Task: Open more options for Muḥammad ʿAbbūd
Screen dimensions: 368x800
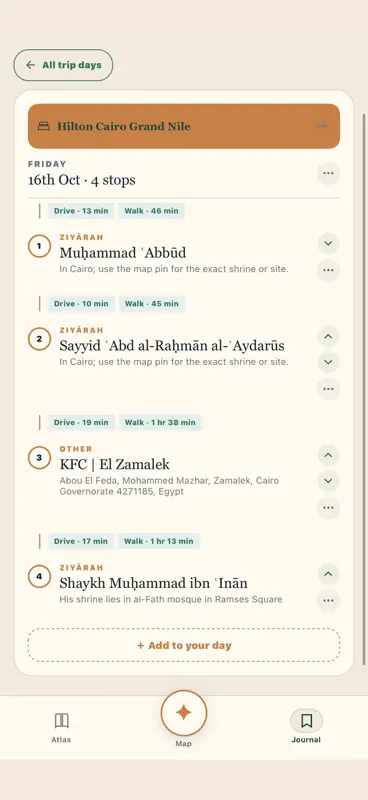Action: coord(328,270)
